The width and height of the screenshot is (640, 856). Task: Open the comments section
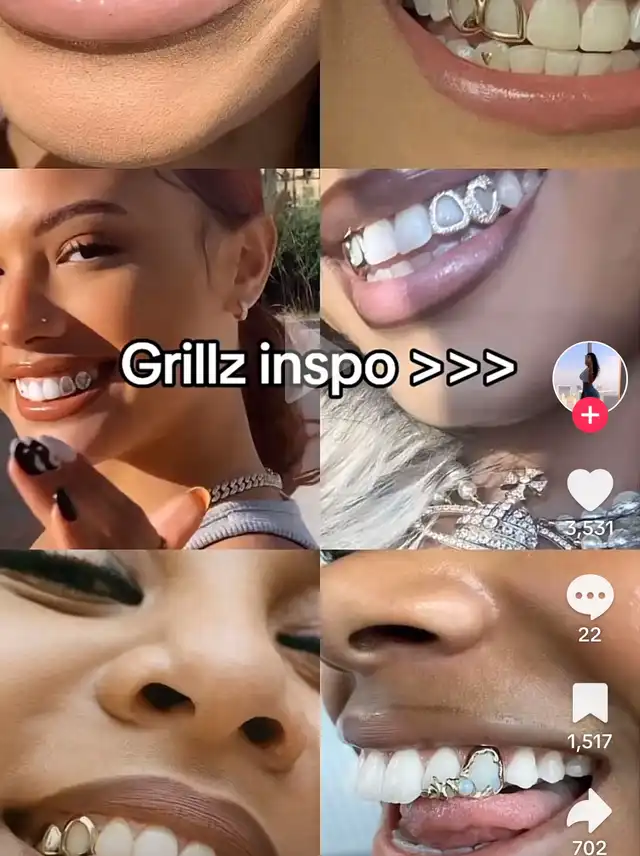[x=590, y=598]
